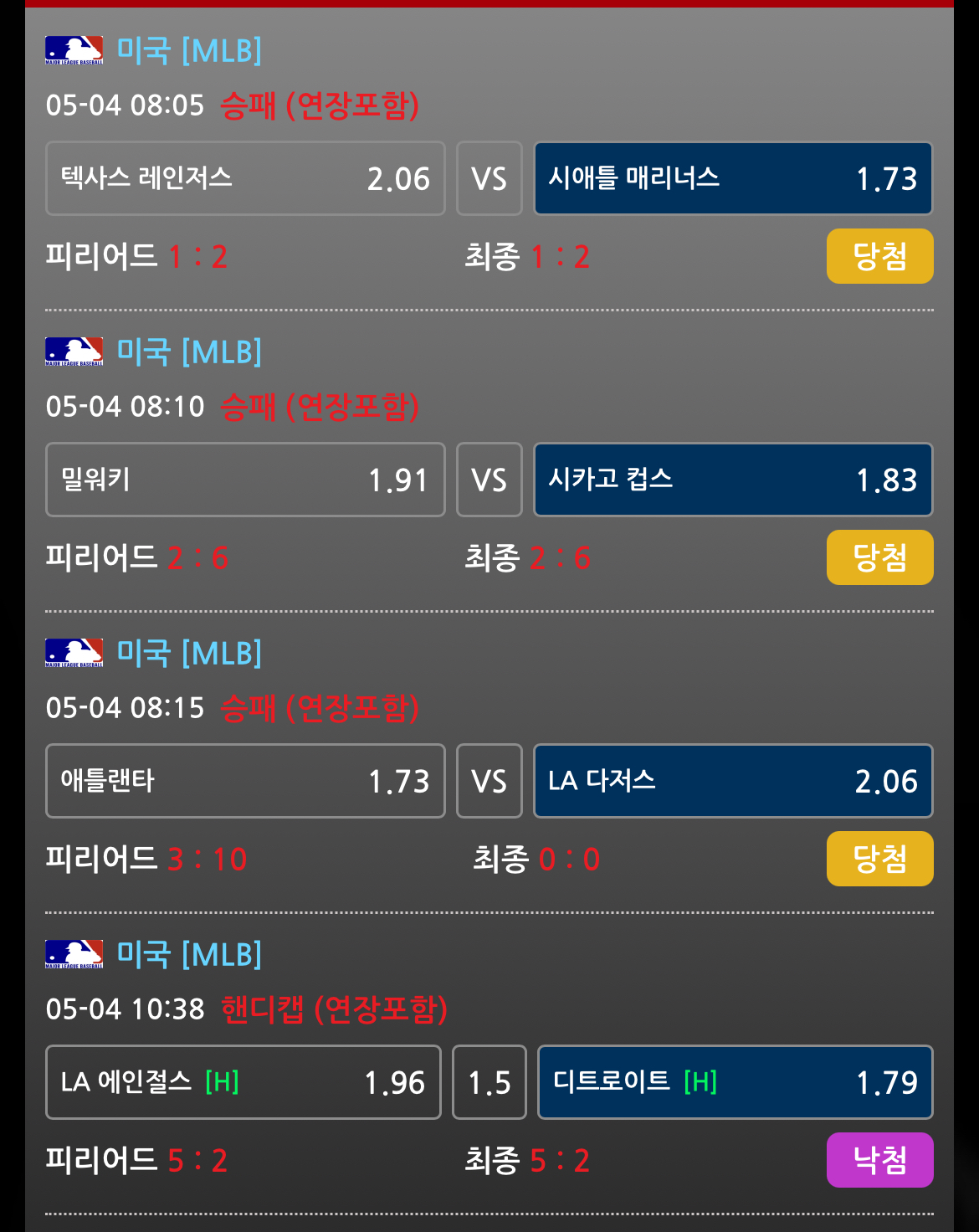The image size is (979, 1232).
Task: Choose the LA 다저스 2.06 odds box
Action: [x=733, y=781]
